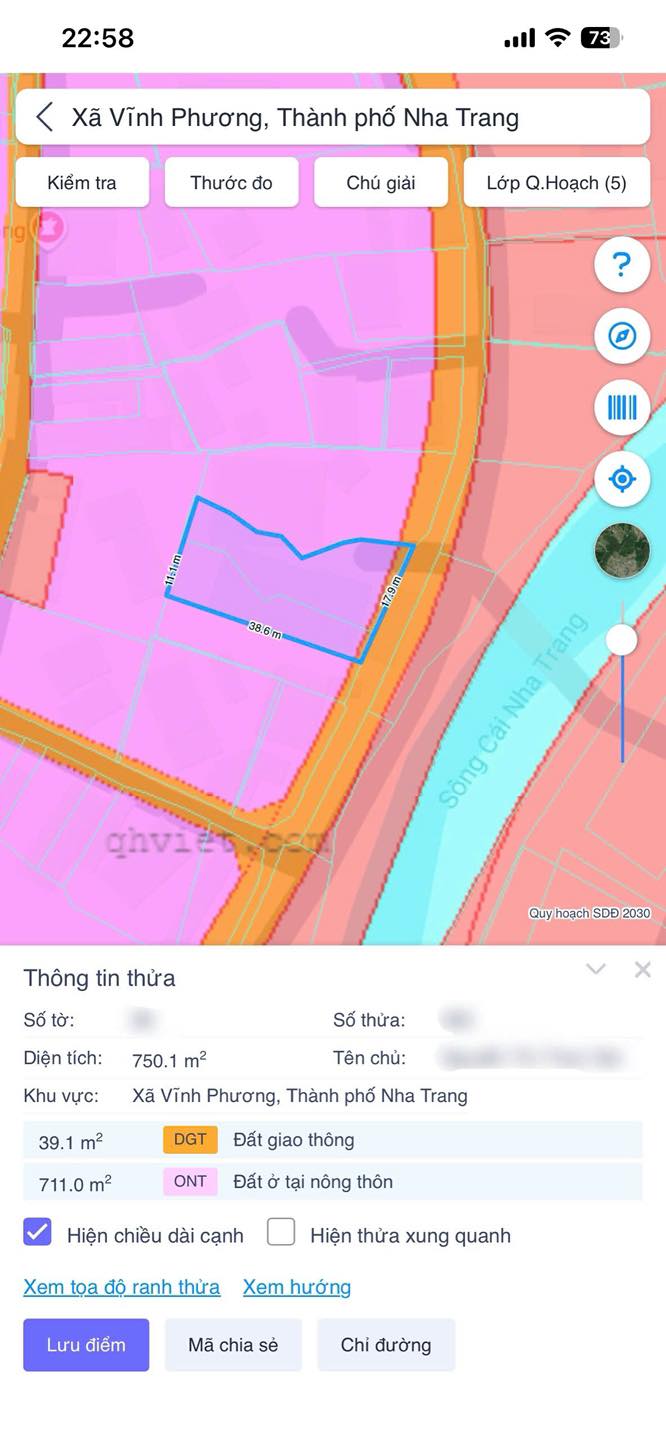Image resolution: width=666 pixels, height=1440 pixels.
Task: Close the Thông tin thửa panel
Action: [642, 969]
